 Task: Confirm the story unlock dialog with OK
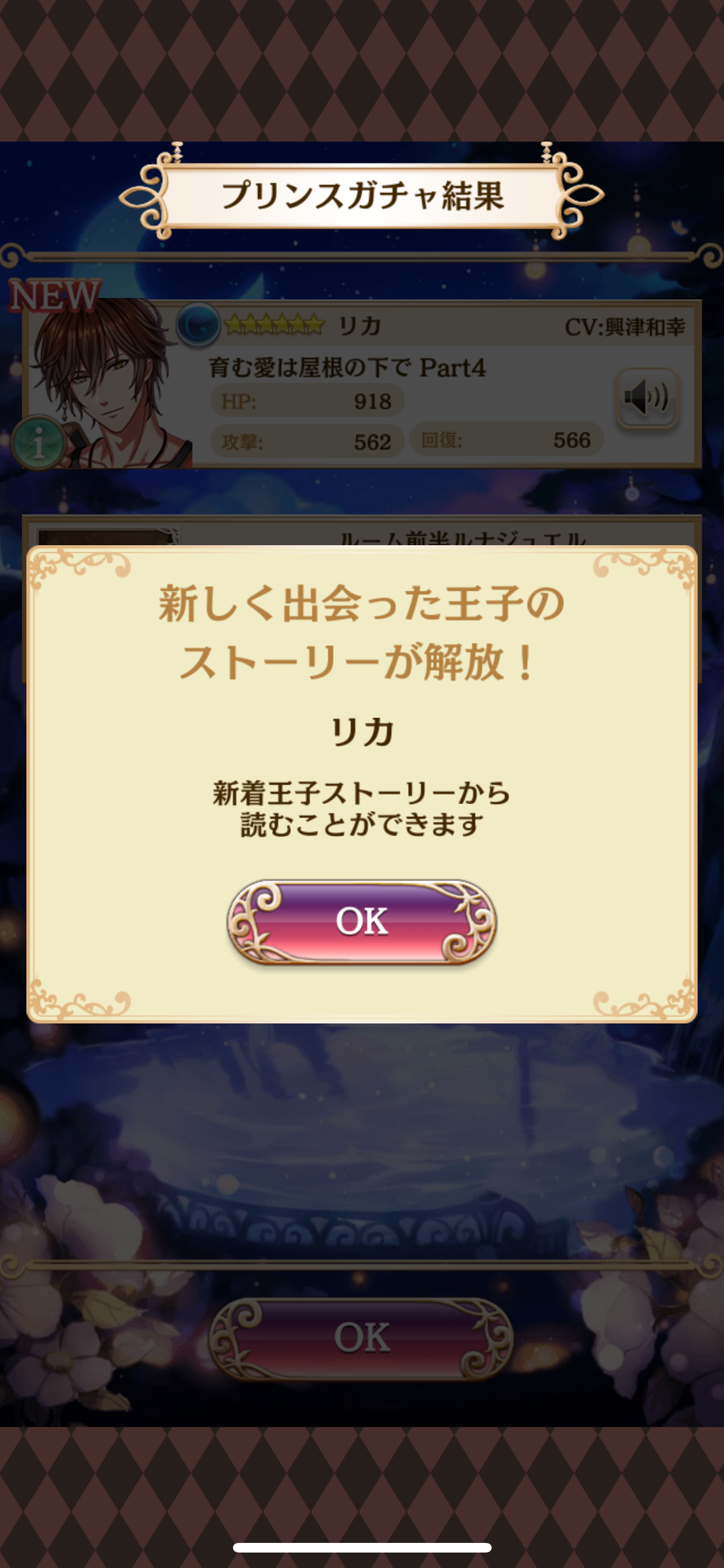362,922
